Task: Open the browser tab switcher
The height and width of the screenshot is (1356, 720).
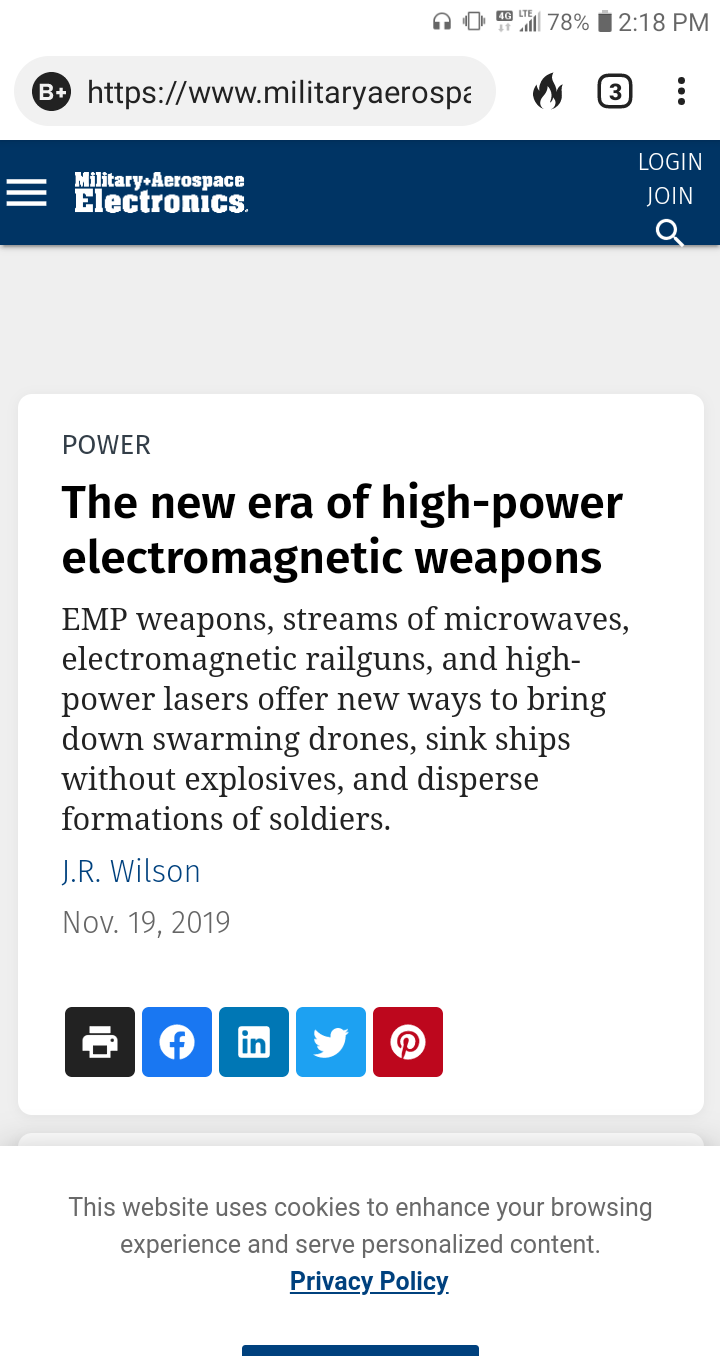Action: tap(614, 92)
